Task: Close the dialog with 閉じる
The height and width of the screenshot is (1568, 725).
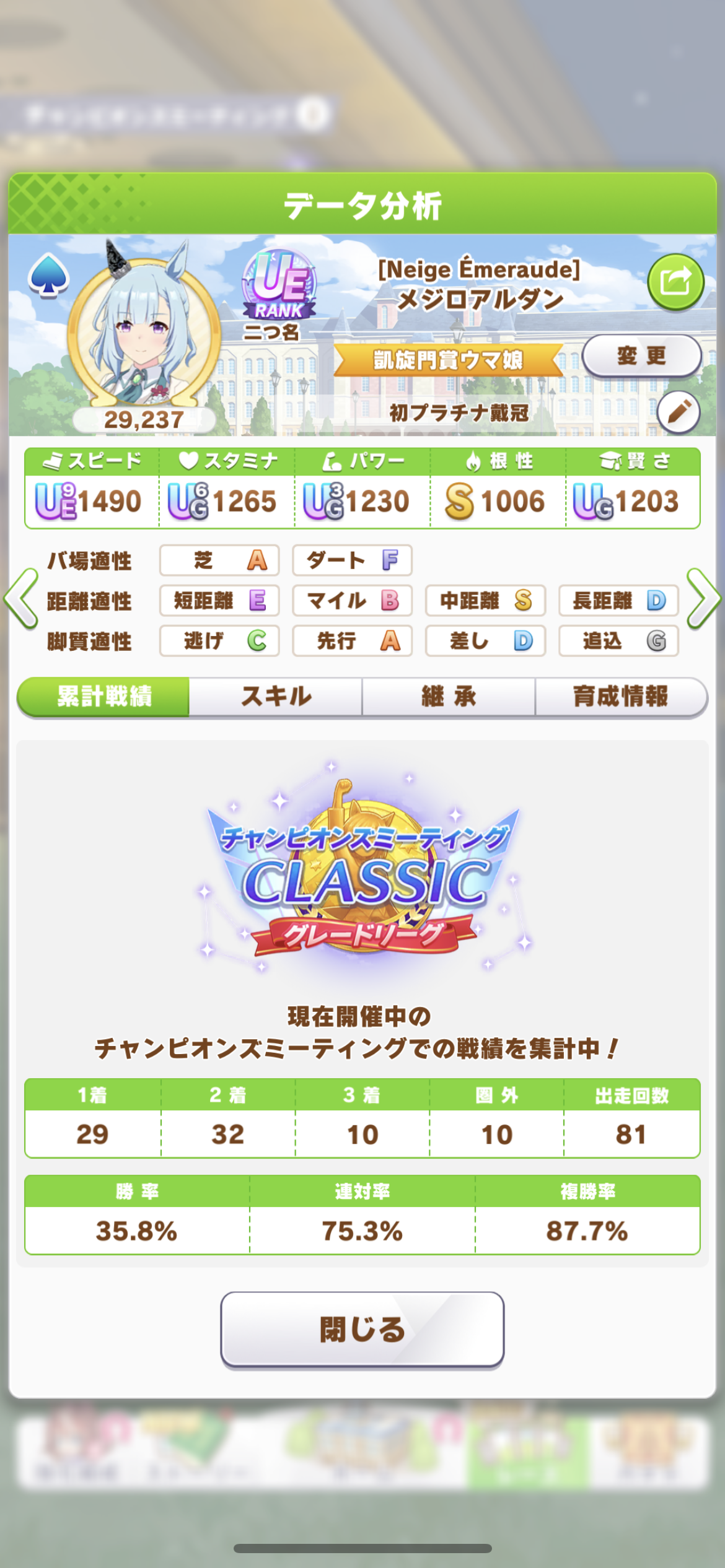Action: [362, 1329]
